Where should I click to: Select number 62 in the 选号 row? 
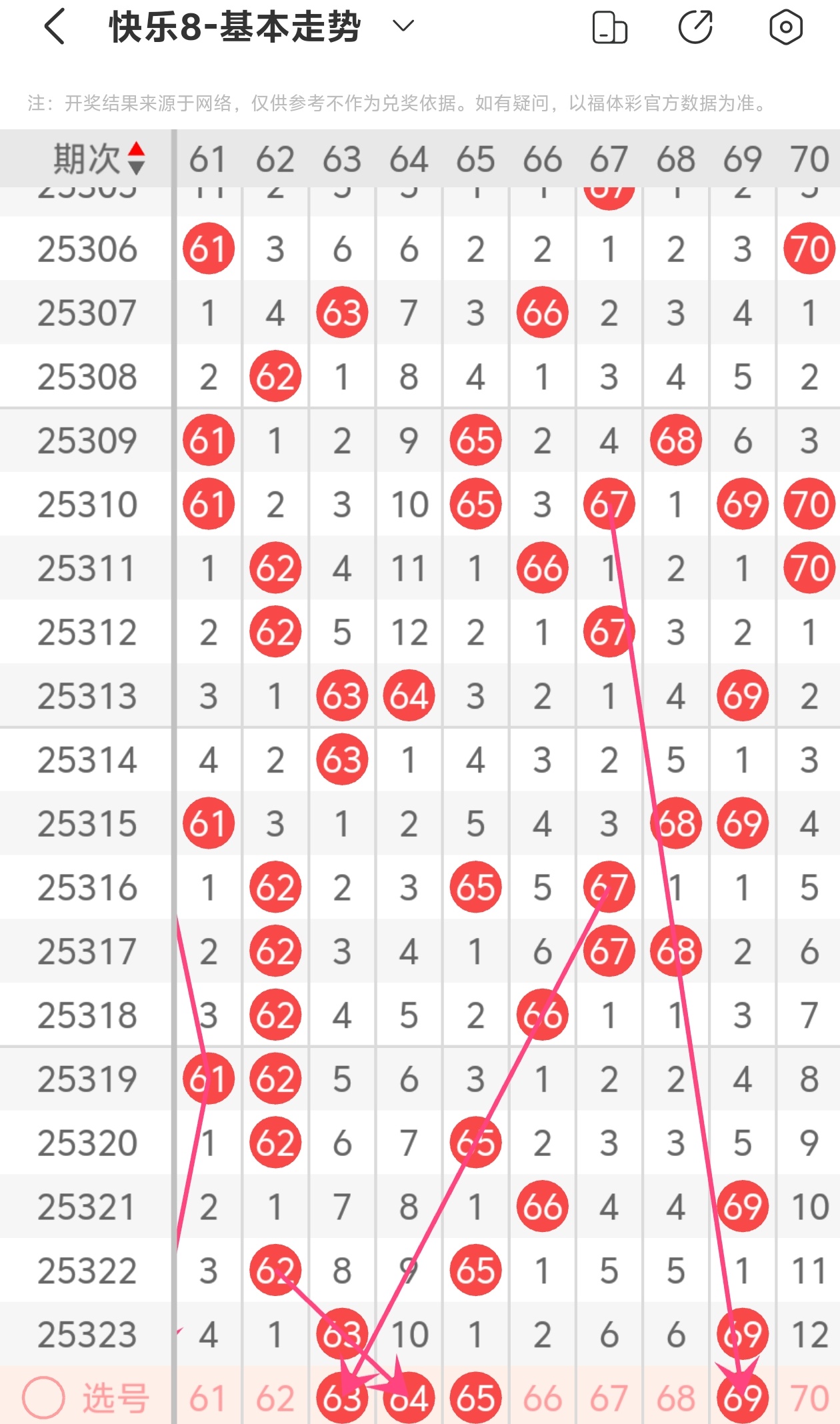275,1398
